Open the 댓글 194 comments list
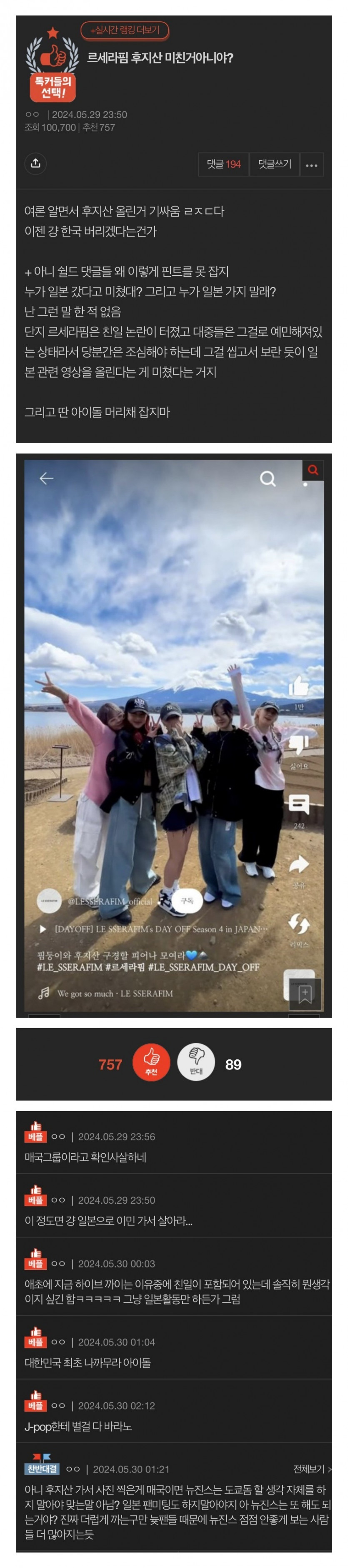This screenshot has height=1568, width=348. pyautogui.click(x=223, y=164)
